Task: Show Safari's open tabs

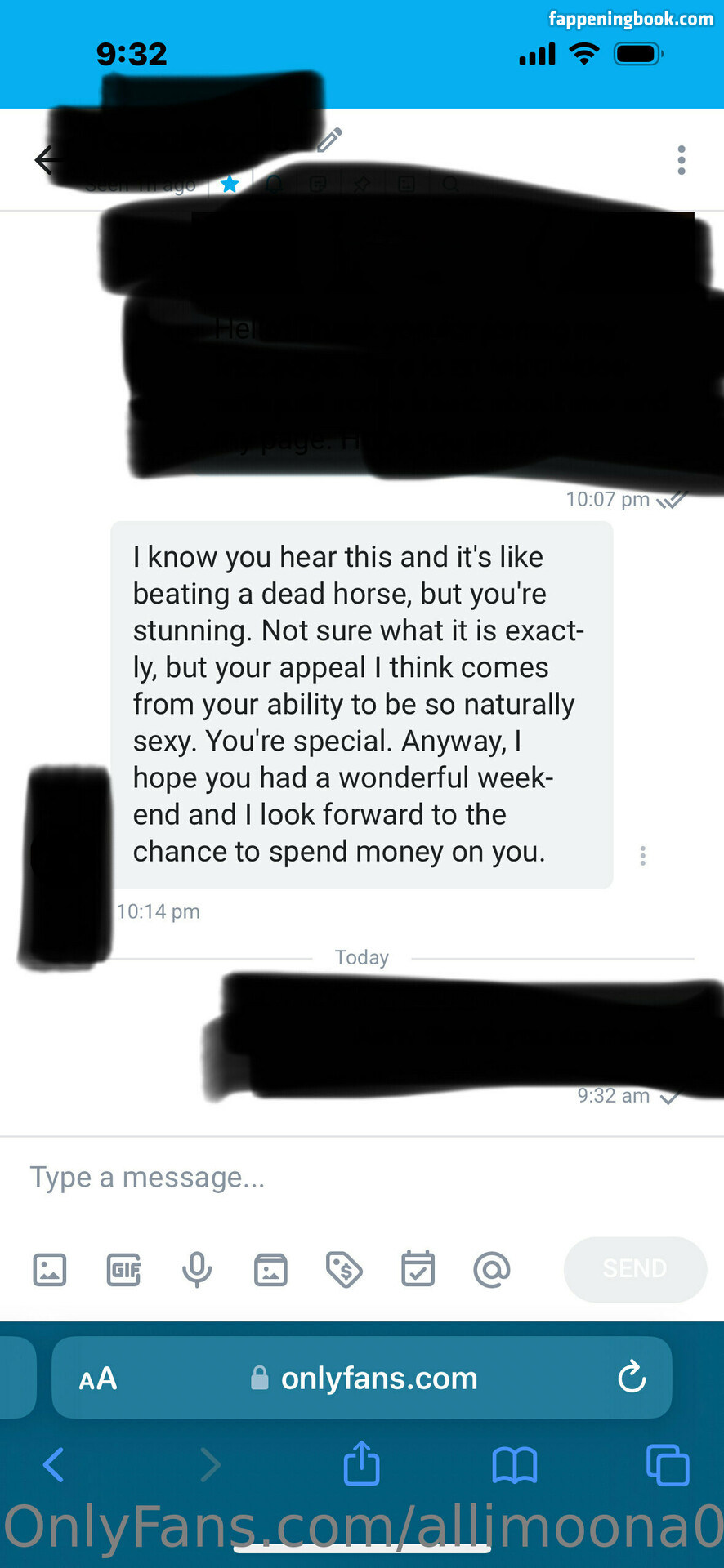Action: click(667, 1464)
